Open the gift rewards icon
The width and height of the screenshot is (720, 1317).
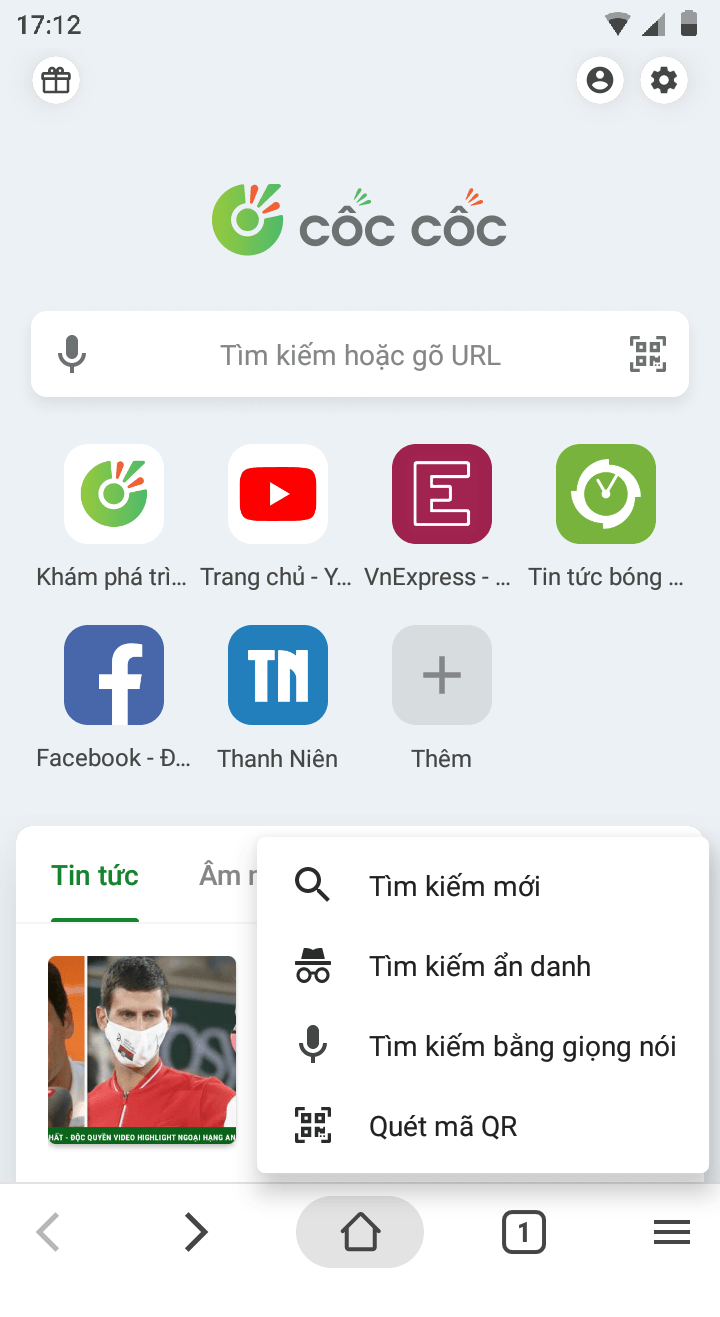tap(56, 80)
